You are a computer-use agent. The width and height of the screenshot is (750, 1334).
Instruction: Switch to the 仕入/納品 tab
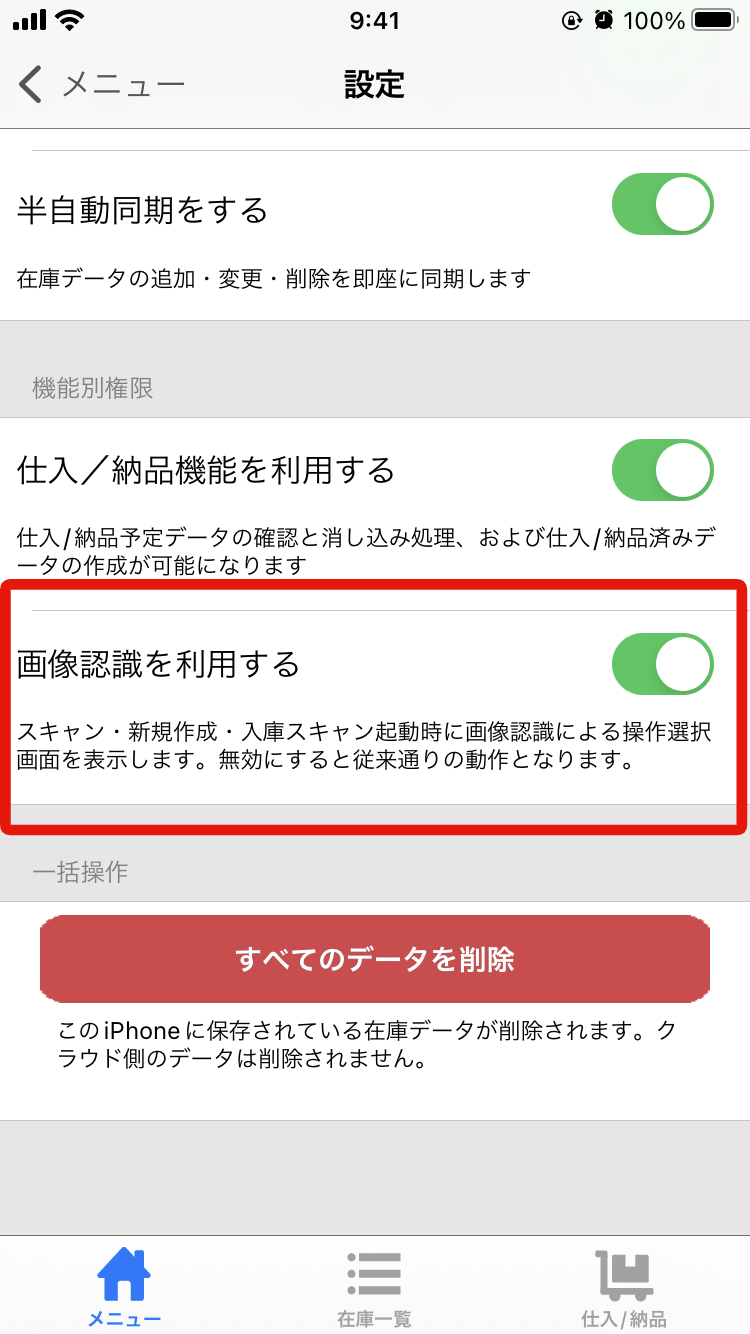pyautogui.click(x=624, y=1286)
